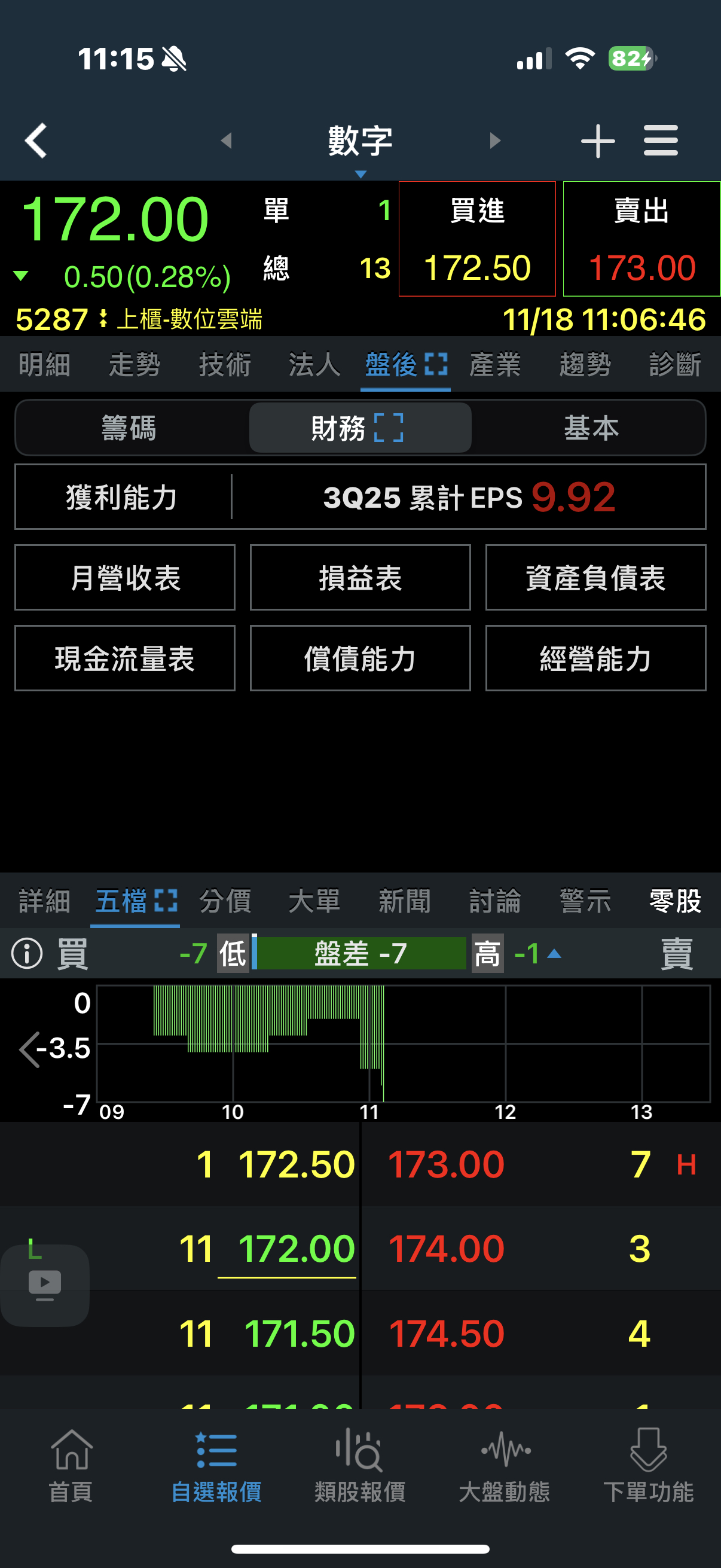
Task: Select the 基本 segment
Action: click(x=591, y=428)
